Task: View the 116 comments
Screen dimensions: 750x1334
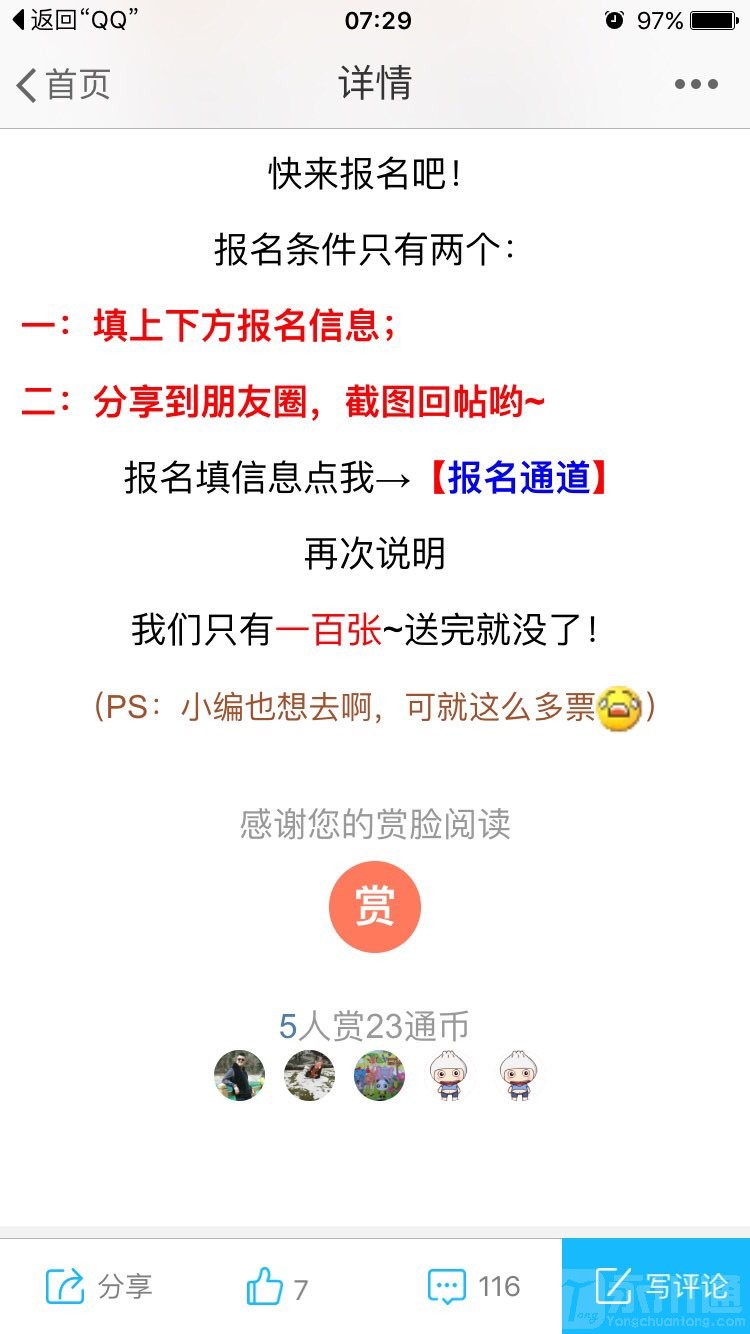Action: 474,1286
